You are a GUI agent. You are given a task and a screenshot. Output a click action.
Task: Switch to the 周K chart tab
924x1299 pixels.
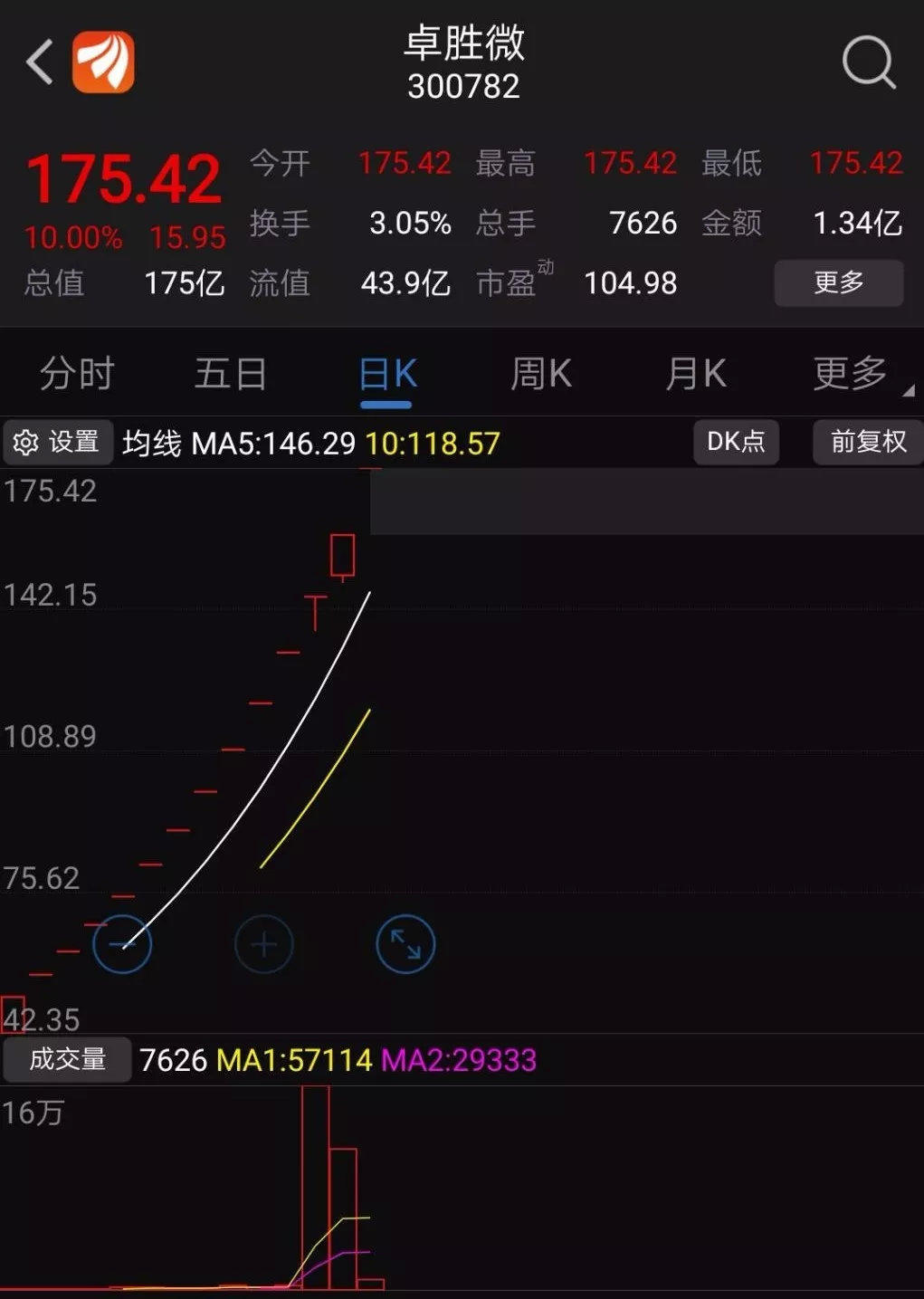tap(541, 373)
